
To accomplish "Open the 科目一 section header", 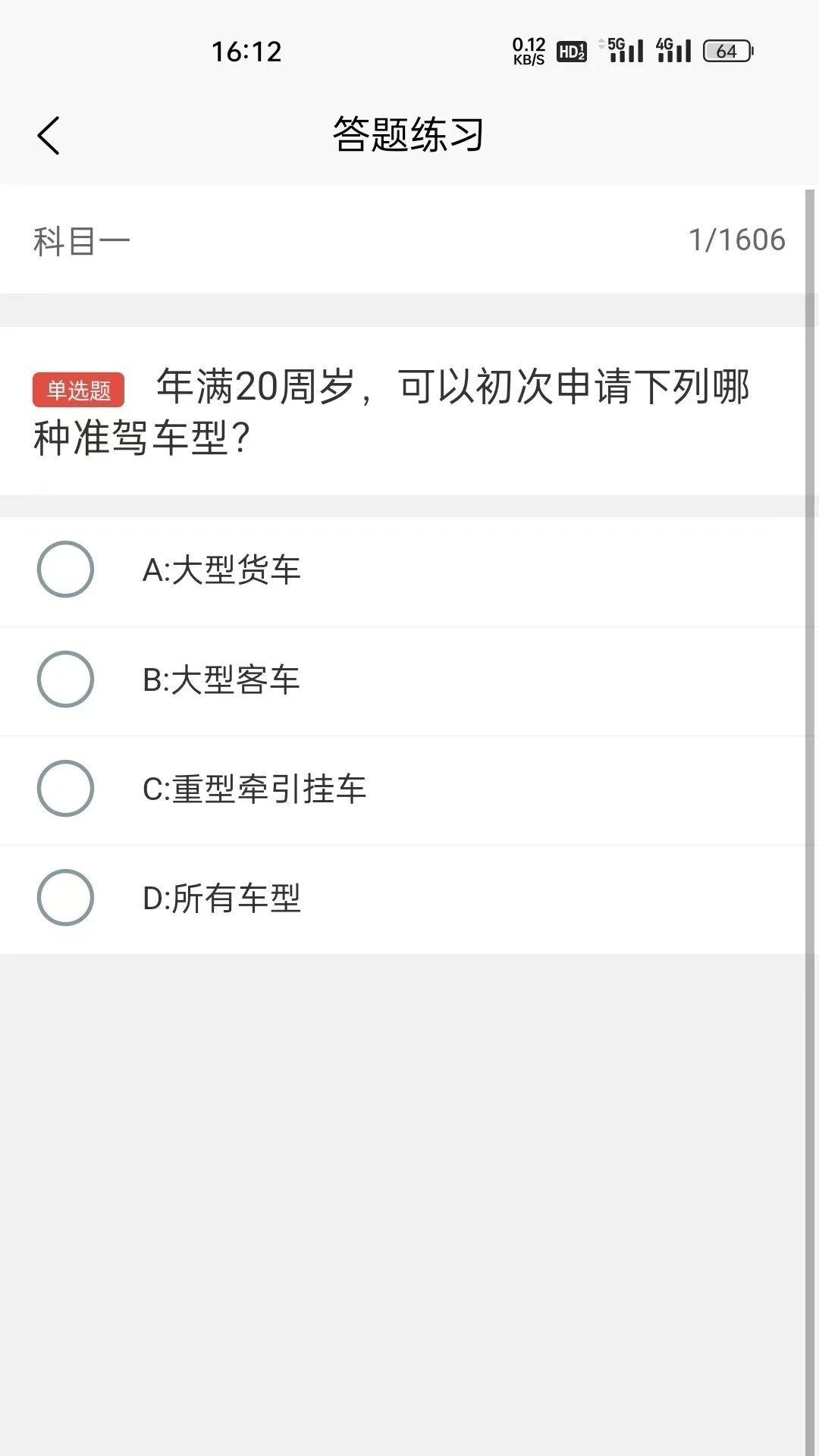I will 80,239.
